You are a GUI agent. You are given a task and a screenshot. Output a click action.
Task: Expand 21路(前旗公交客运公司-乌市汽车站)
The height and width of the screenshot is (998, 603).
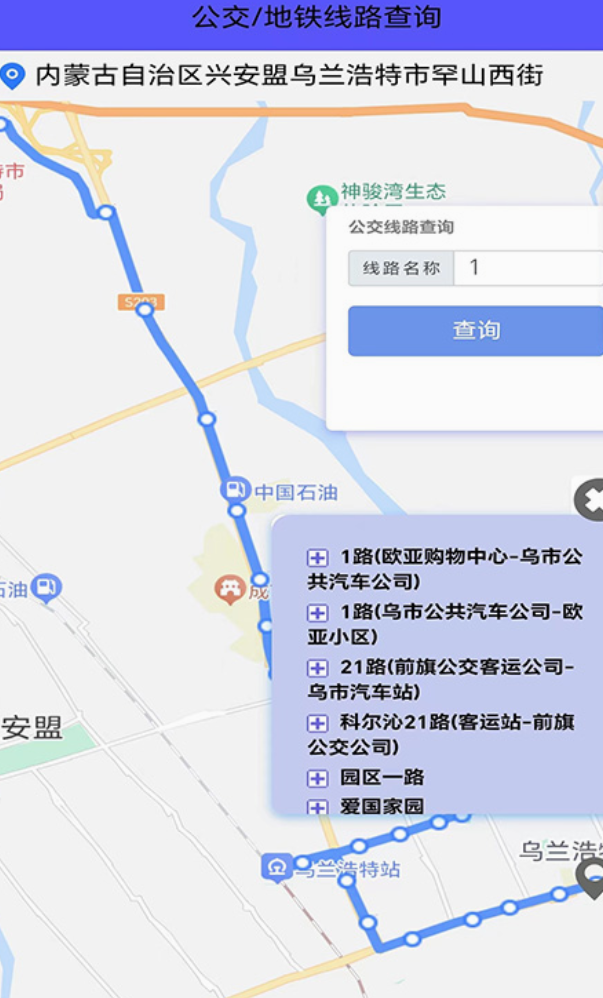pyautogui.click(x=317, y=668)
